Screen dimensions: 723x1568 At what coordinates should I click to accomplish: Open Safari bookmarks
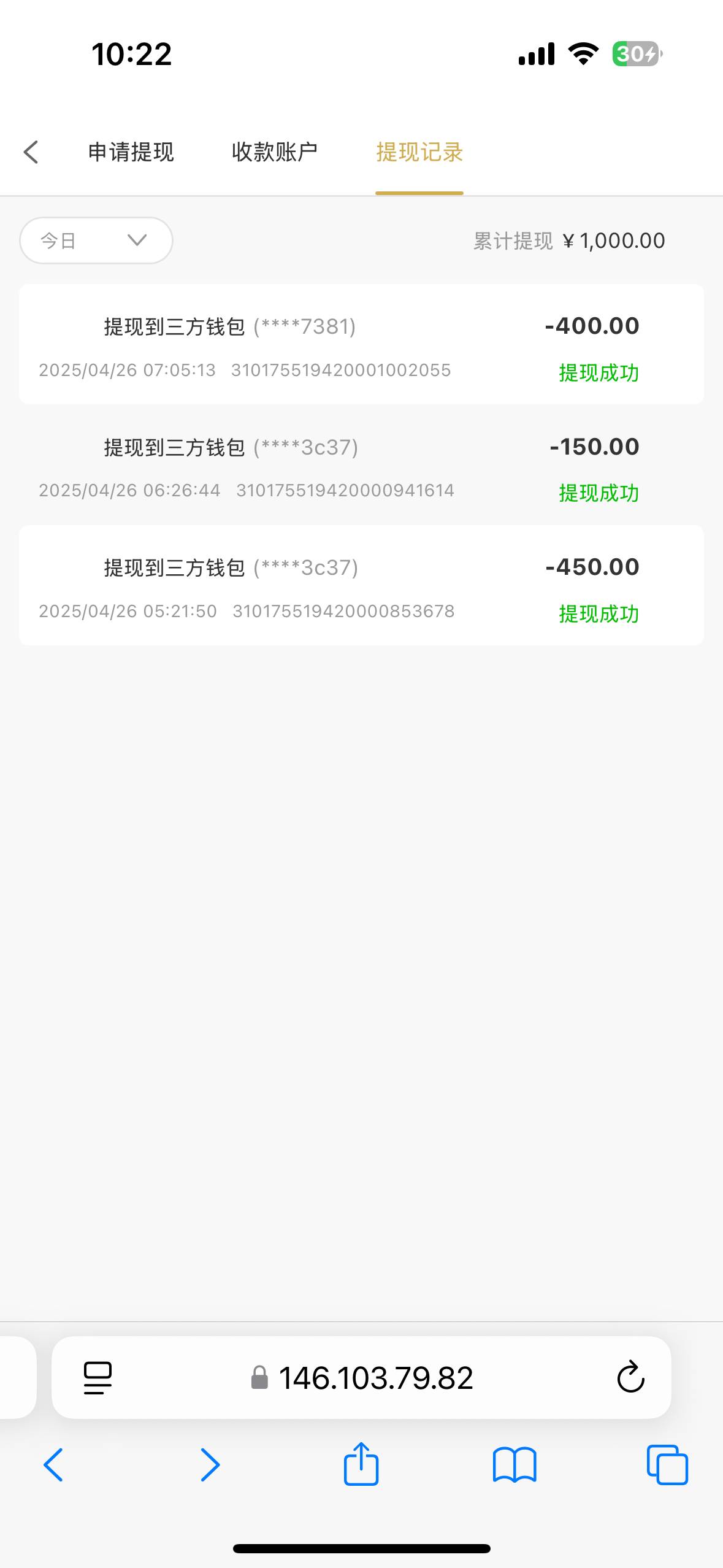pos(515,1465)
